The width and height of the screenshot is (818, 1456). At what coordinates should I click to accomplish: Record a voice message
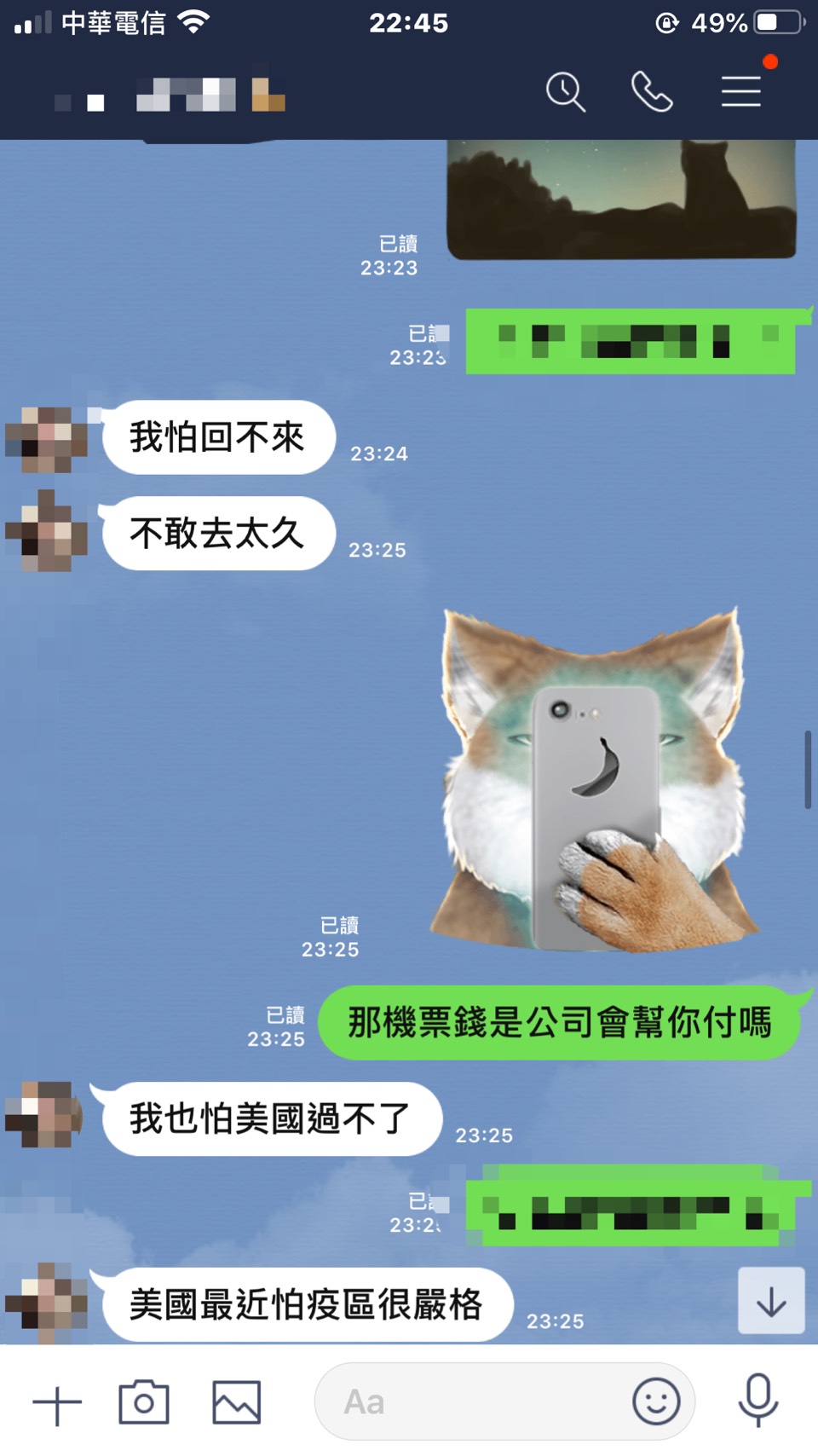pyautogui.click(x=758, y=1401)
